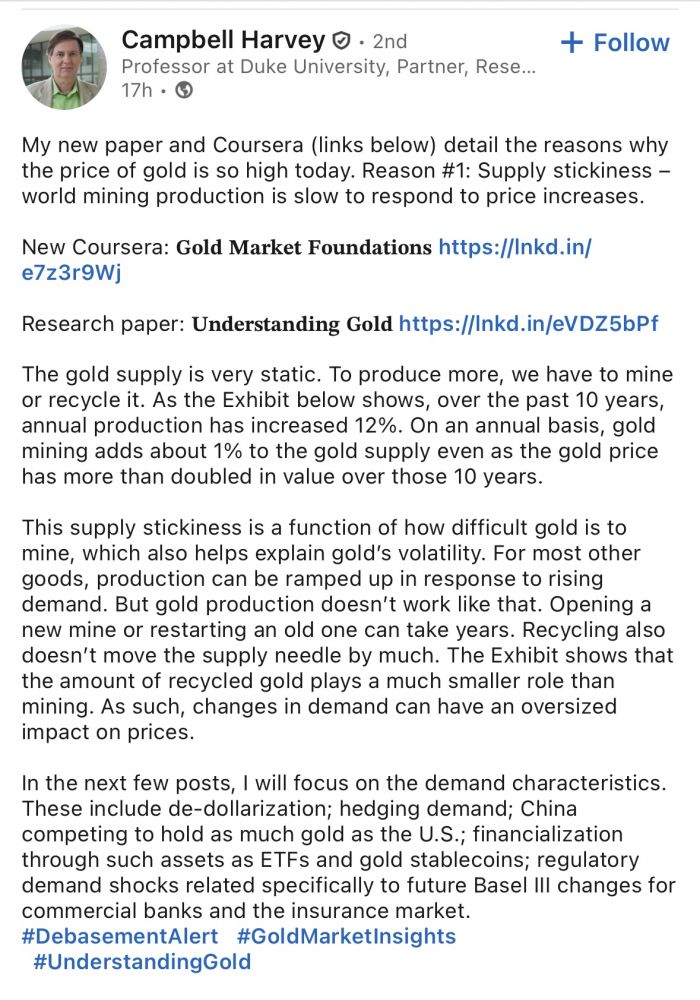
Task: Open the #GoldMarketInsights hashtag
Action: pos(346,936)
